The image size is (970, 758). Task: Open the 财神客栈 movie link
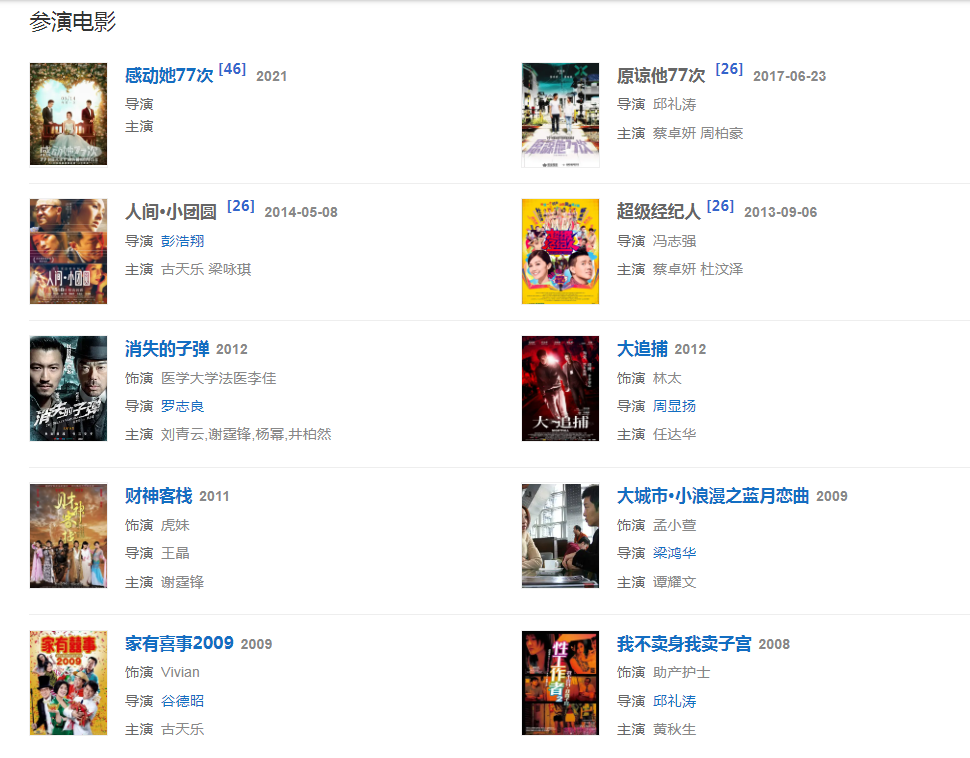click(158, 496)
